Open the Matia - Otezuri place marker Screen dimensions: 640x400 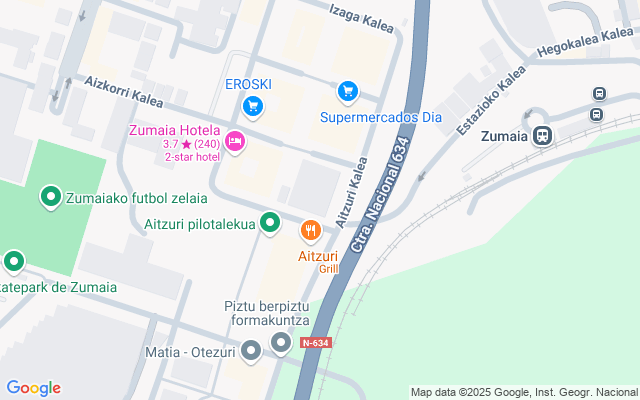tap(251, 350)
